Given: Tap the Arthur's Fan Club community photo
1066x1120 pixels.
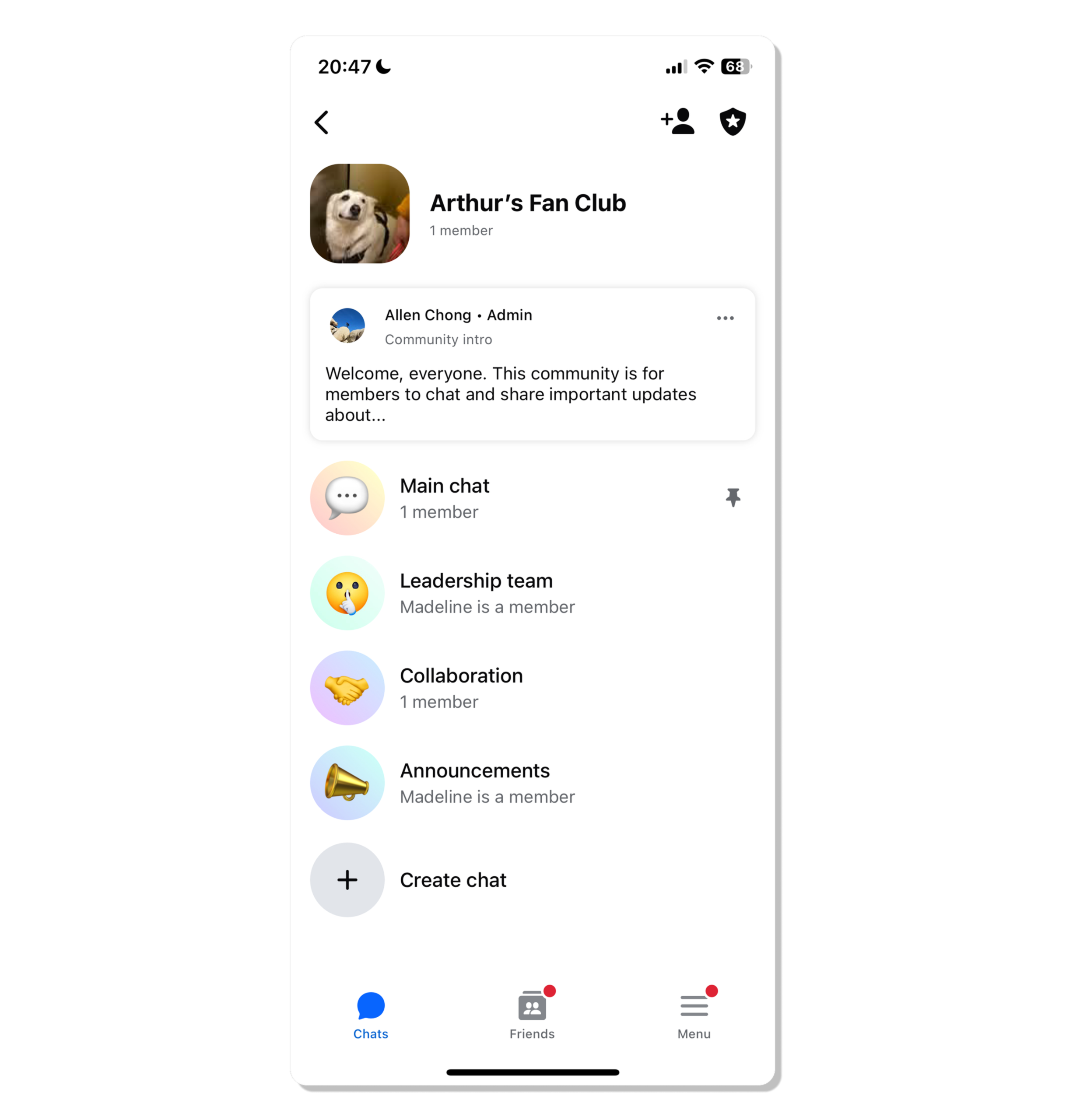Looking at the screenshot, I should (x=360, y=213).
